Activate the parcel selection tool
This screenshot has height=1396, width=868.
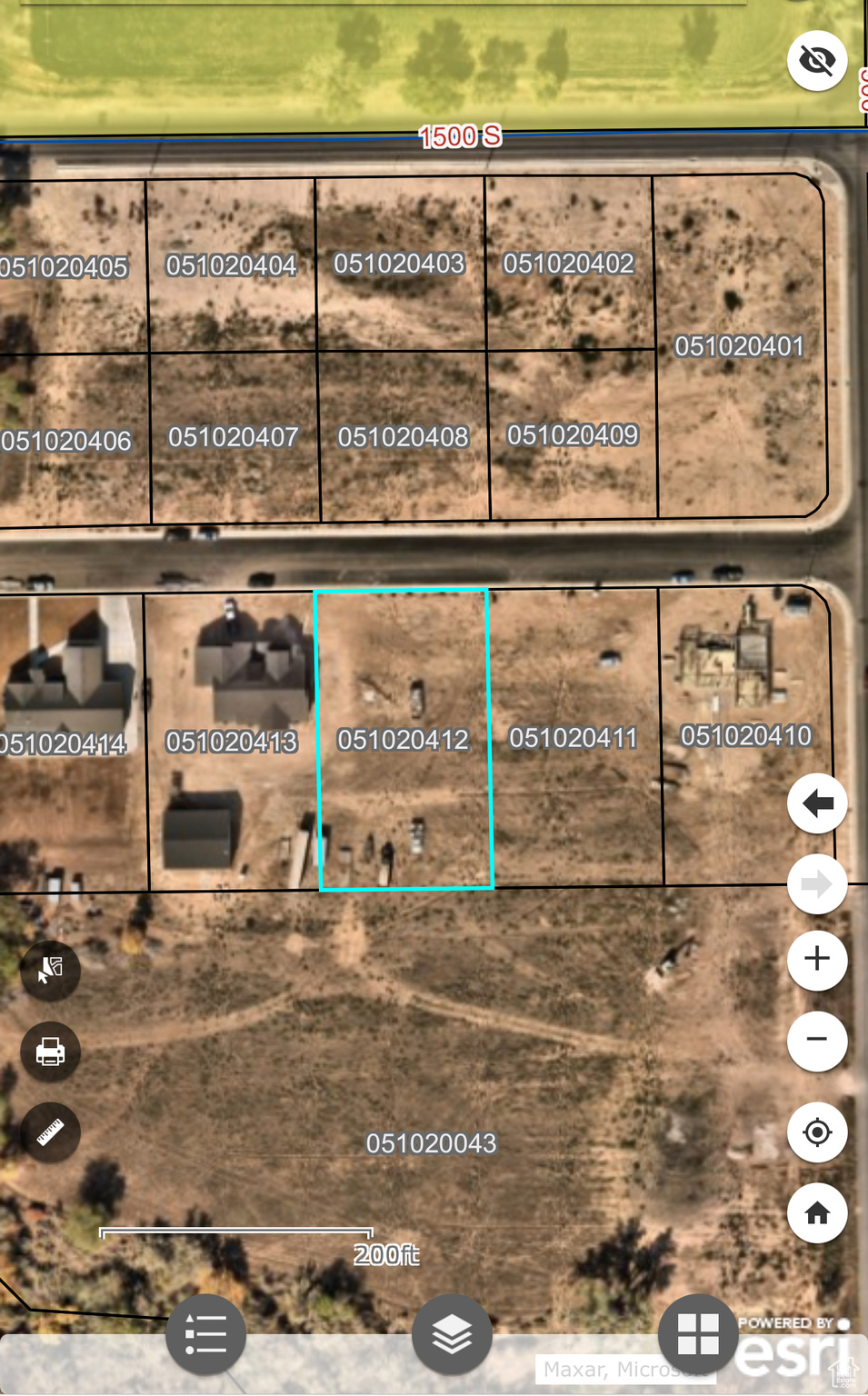50,971
